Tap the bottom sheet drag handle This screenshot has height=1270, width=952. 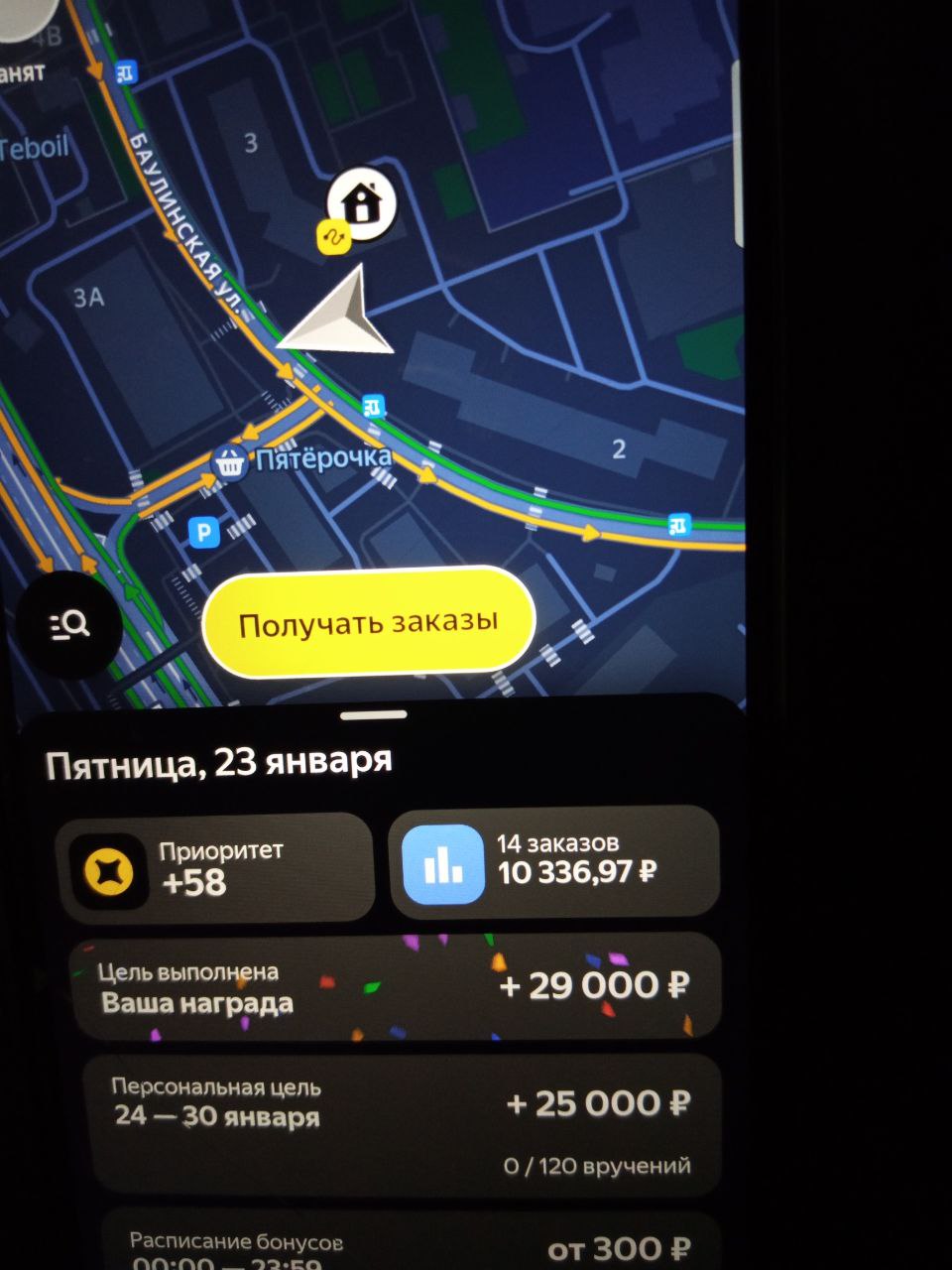click(x=373, y=714)
